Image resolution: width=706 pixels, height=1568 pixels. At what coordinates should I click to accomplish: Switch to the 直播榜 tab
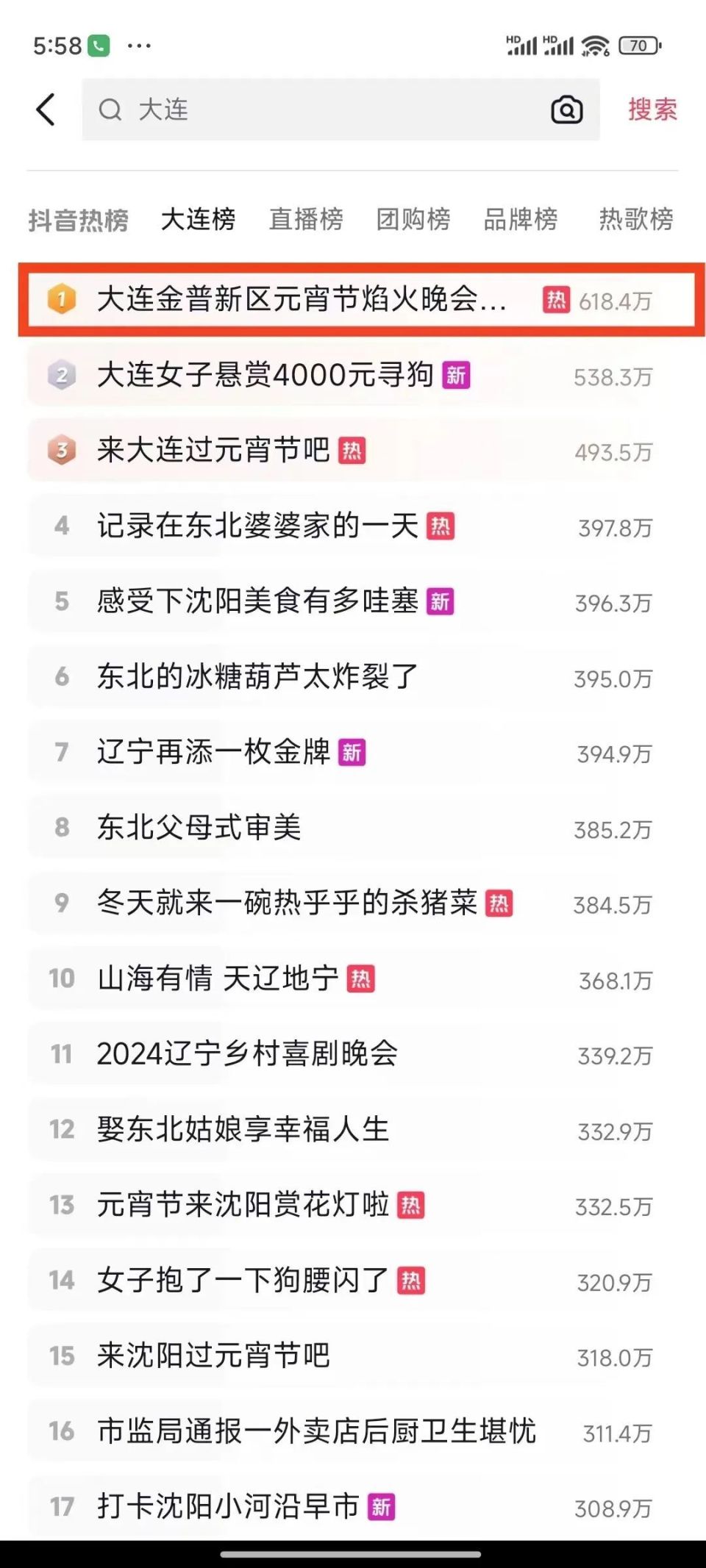tap(306, 220)
